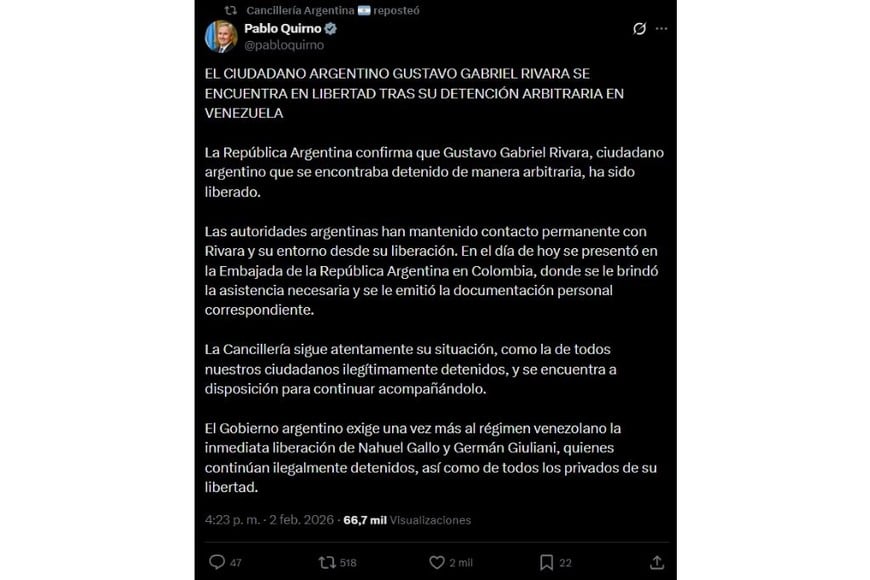
Task: Reply to Pablo Quirno's post
Action: (x=218, y=563)
